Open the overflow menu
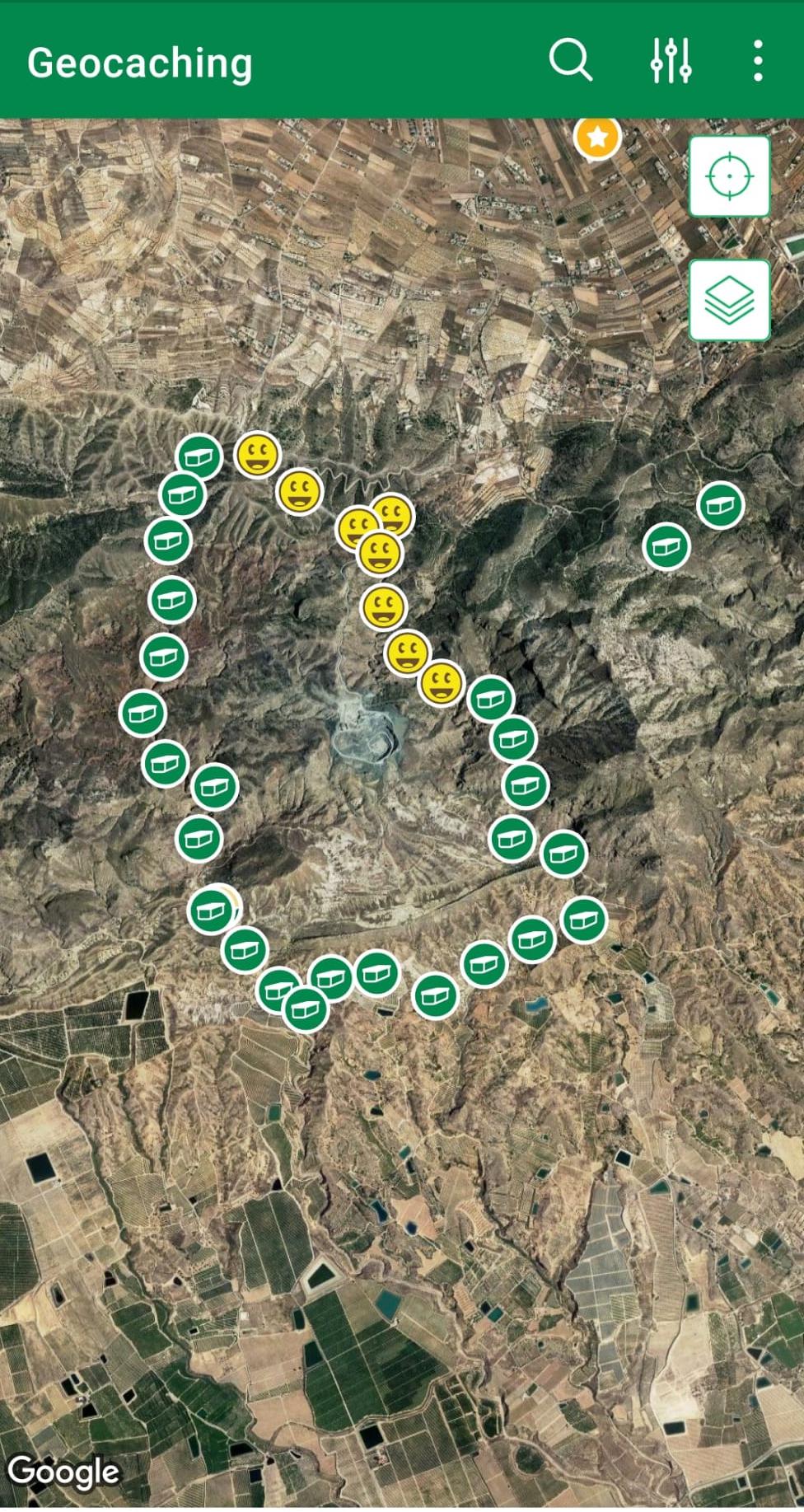This screenshot has width=804, height=1512. pyautogui.click(x=758, y=61)
